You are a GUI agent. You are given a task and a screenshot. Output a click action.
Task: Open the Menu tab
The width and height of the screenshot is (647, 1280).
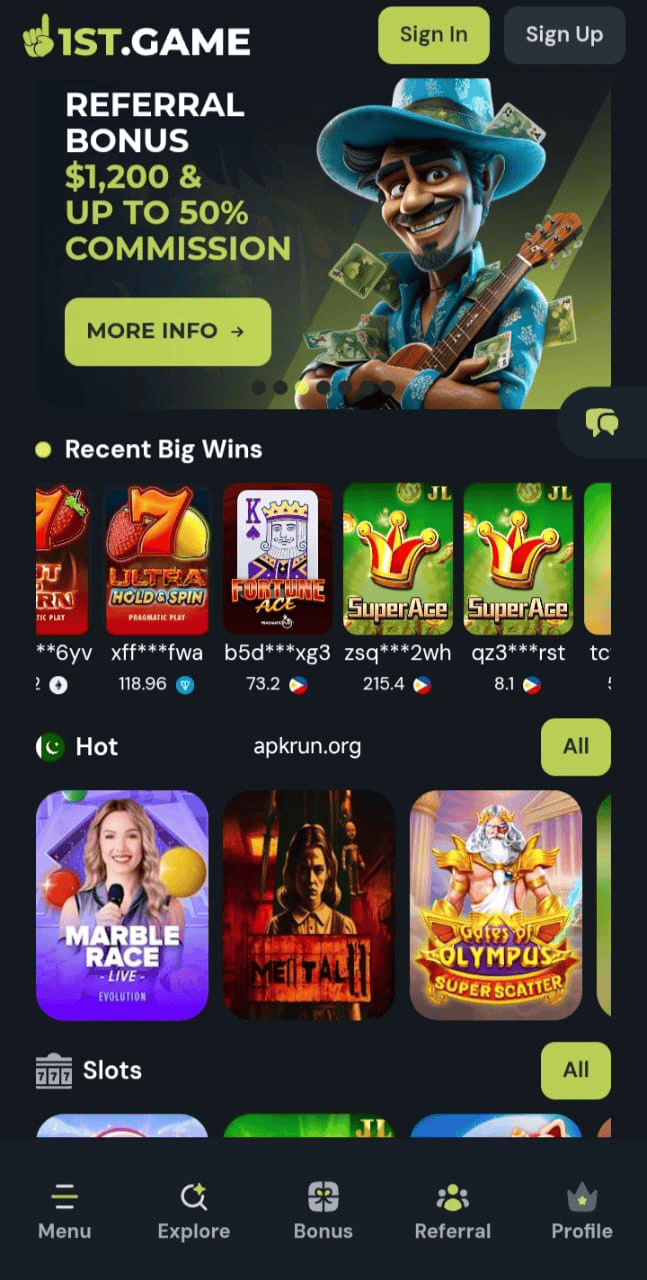(x=65, y=1211)
